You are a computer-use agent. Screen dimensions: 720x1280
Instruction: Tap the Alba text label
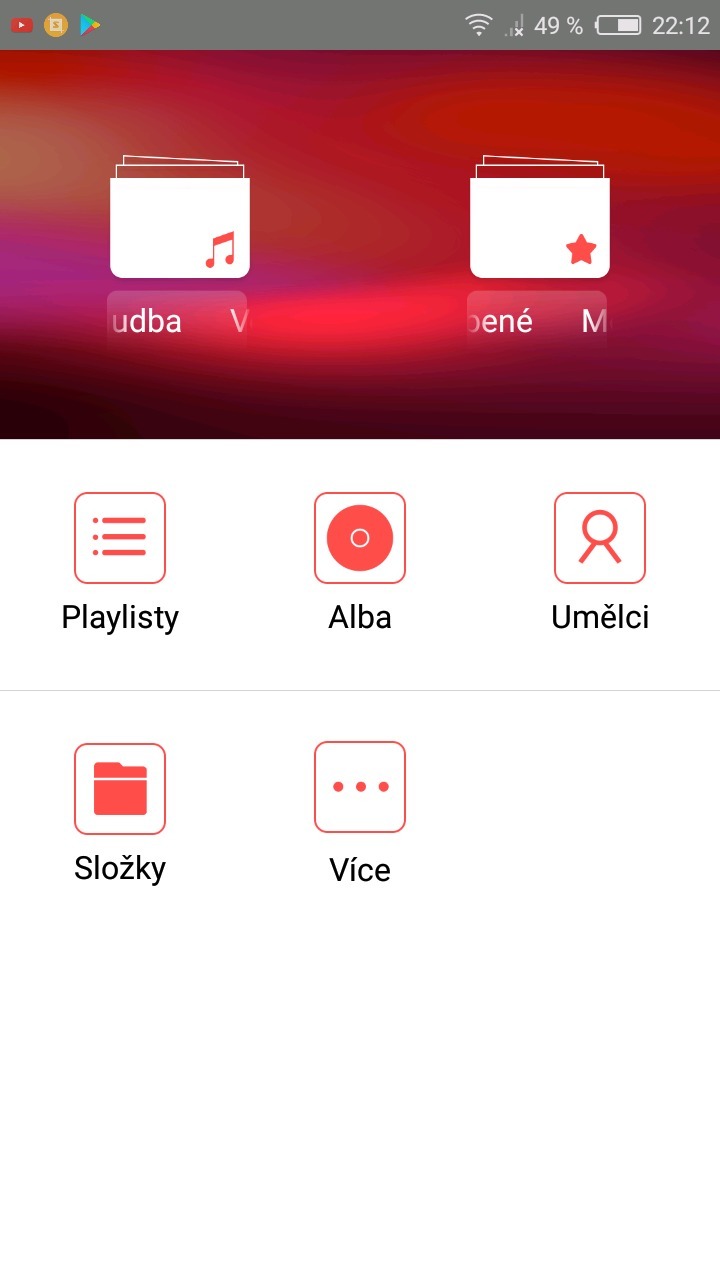[360, 616]
